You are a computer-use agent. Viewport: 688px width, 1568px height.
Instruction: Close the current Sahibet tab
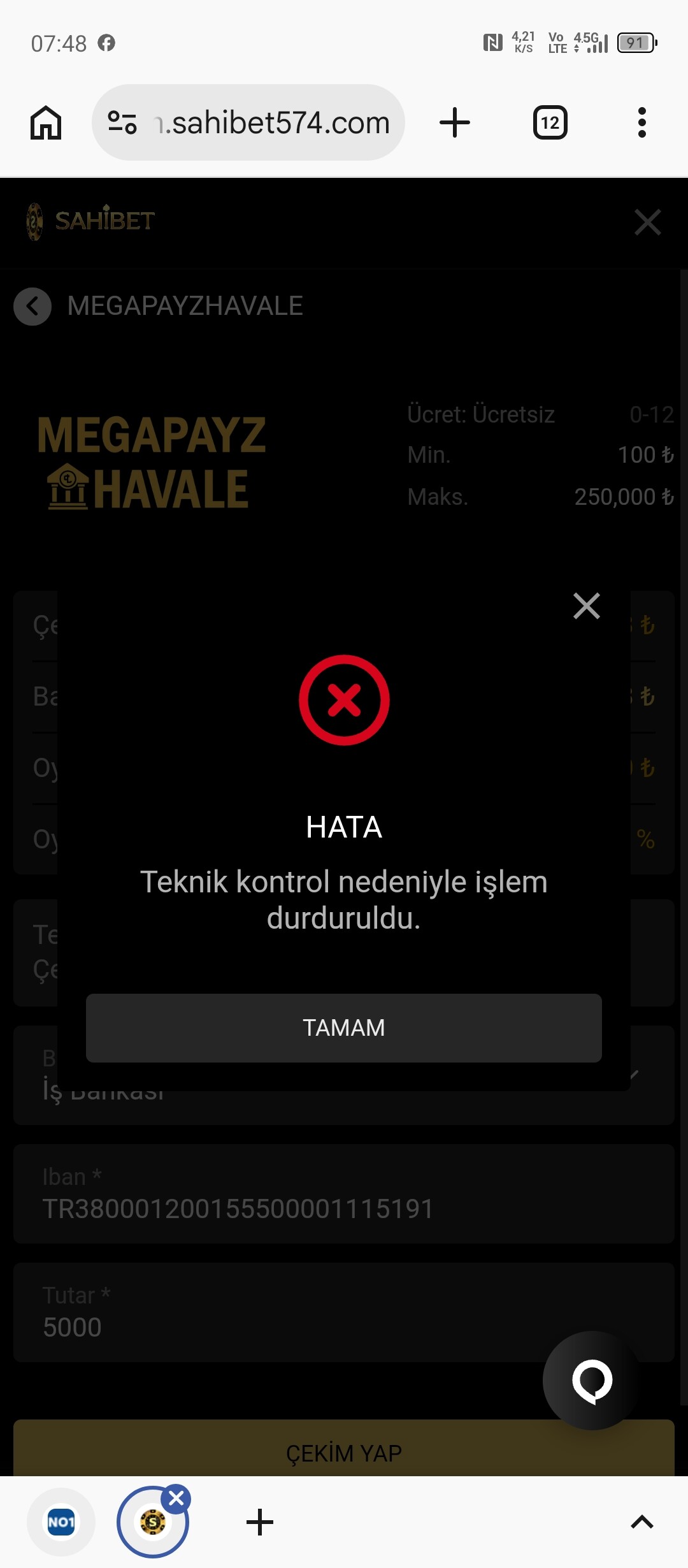point(176,1499)
